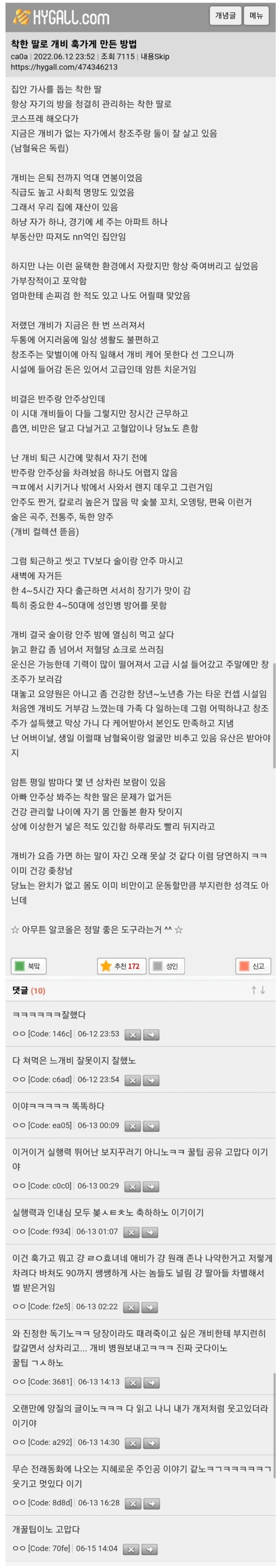Open the 메뉴 button
The height and width of the screenshot is (1568, 280).
[x=257, y=15]
